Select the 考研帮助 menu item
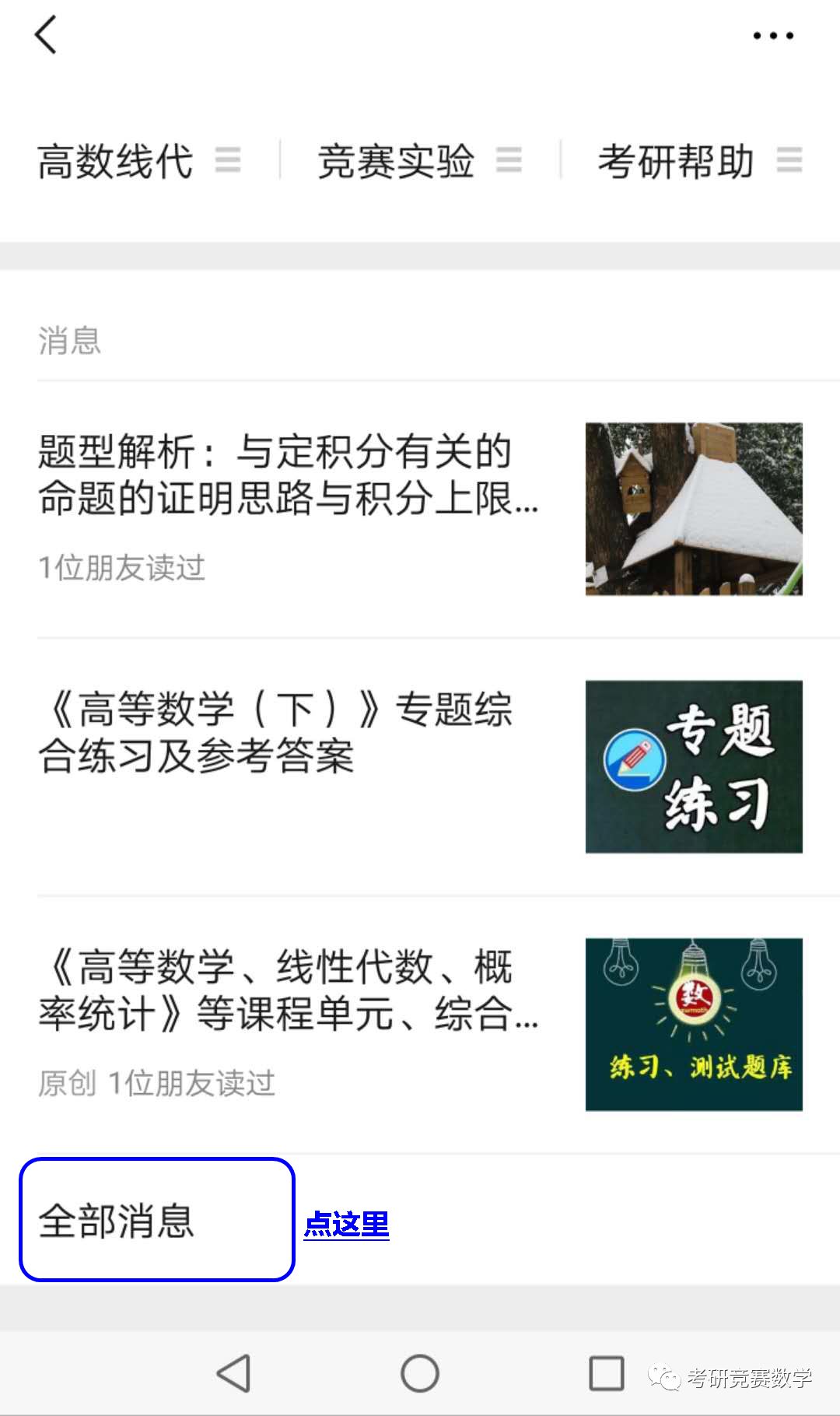This screenshot has width=840, height=1416. [x=674, y=161]
